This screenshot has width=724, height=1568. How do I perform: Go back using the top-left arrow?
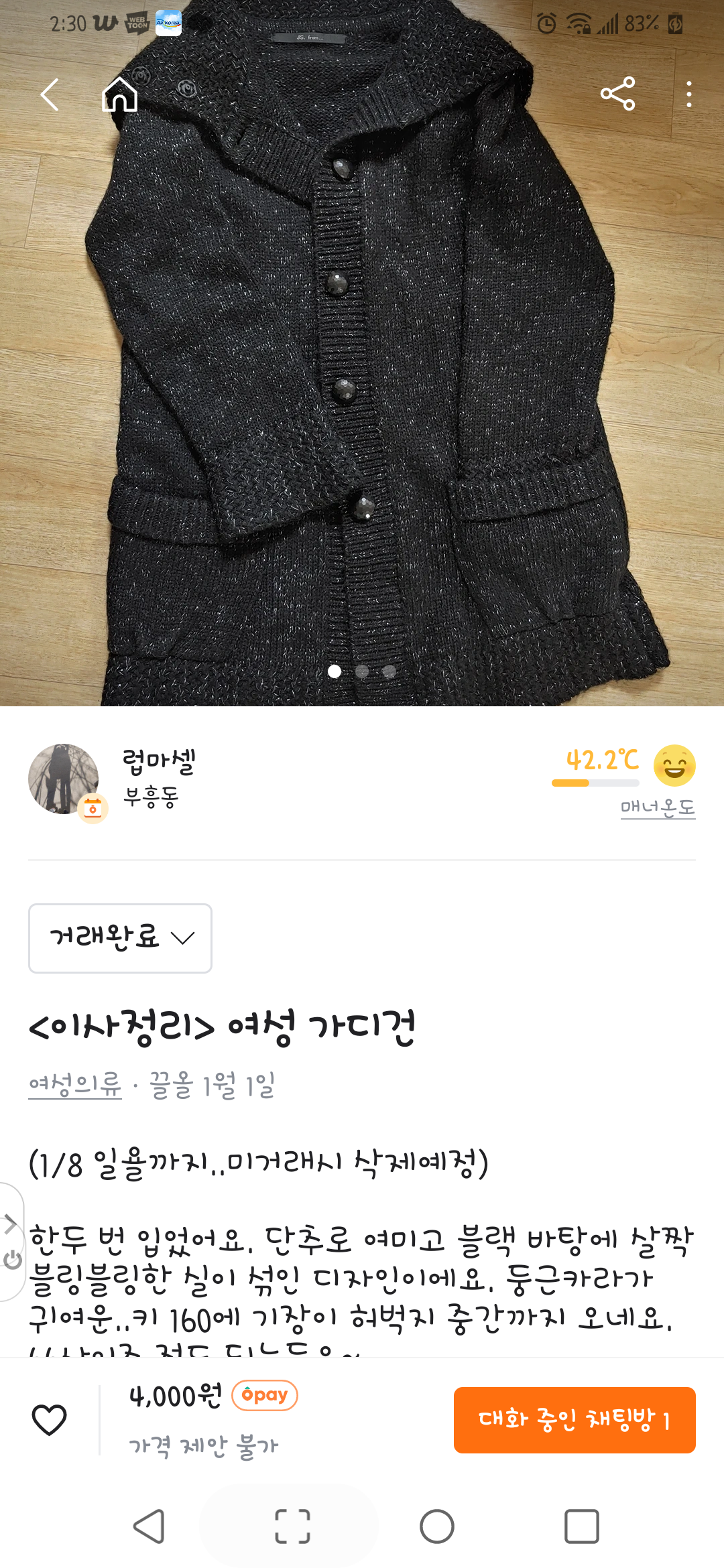50,94
